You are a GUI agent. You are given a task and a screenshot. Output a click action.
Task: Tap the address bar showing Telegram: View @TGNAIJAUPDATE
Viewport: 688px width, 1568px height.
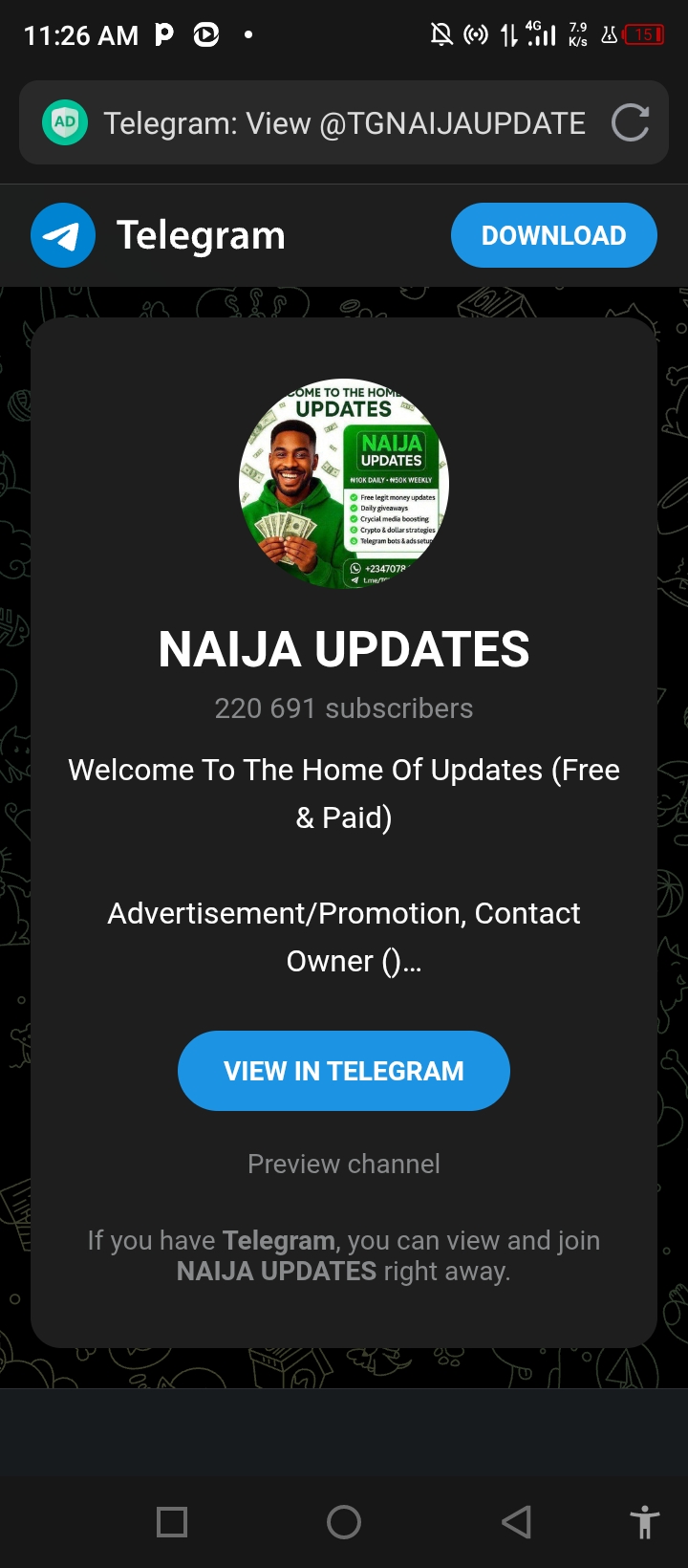coord(344,123)
